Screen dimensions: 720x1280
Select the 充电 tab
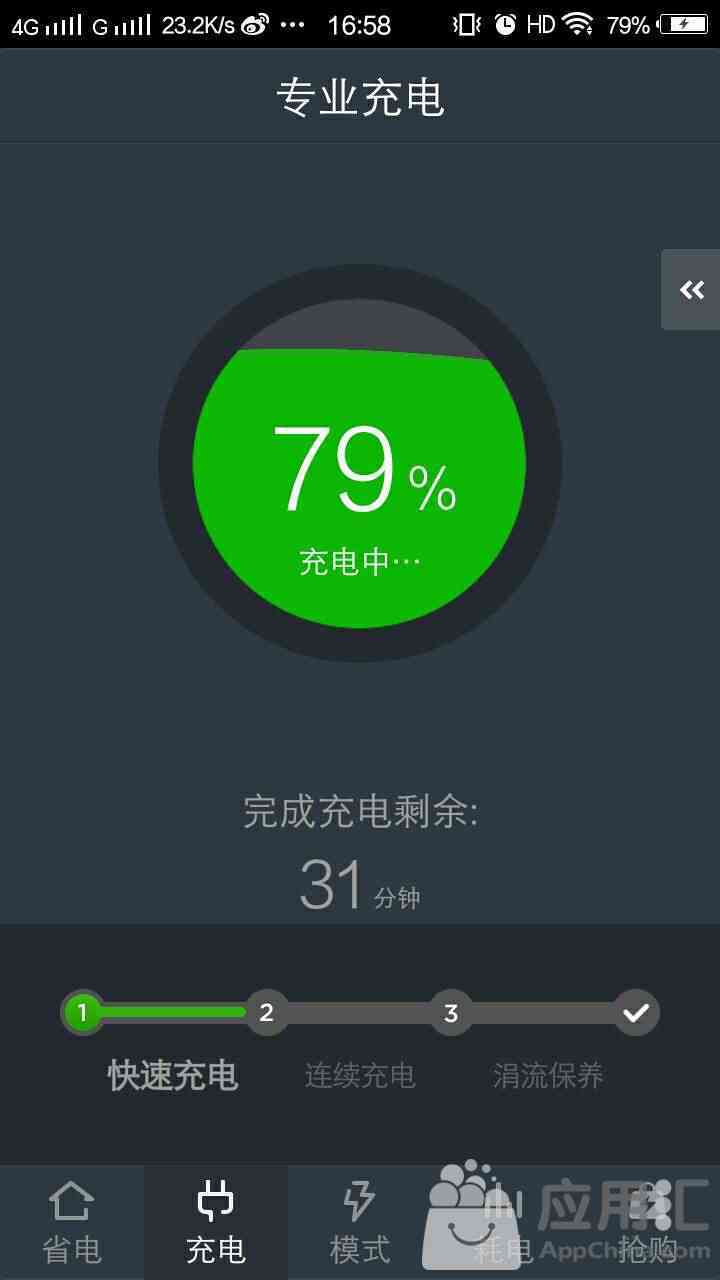[216, 1222]
